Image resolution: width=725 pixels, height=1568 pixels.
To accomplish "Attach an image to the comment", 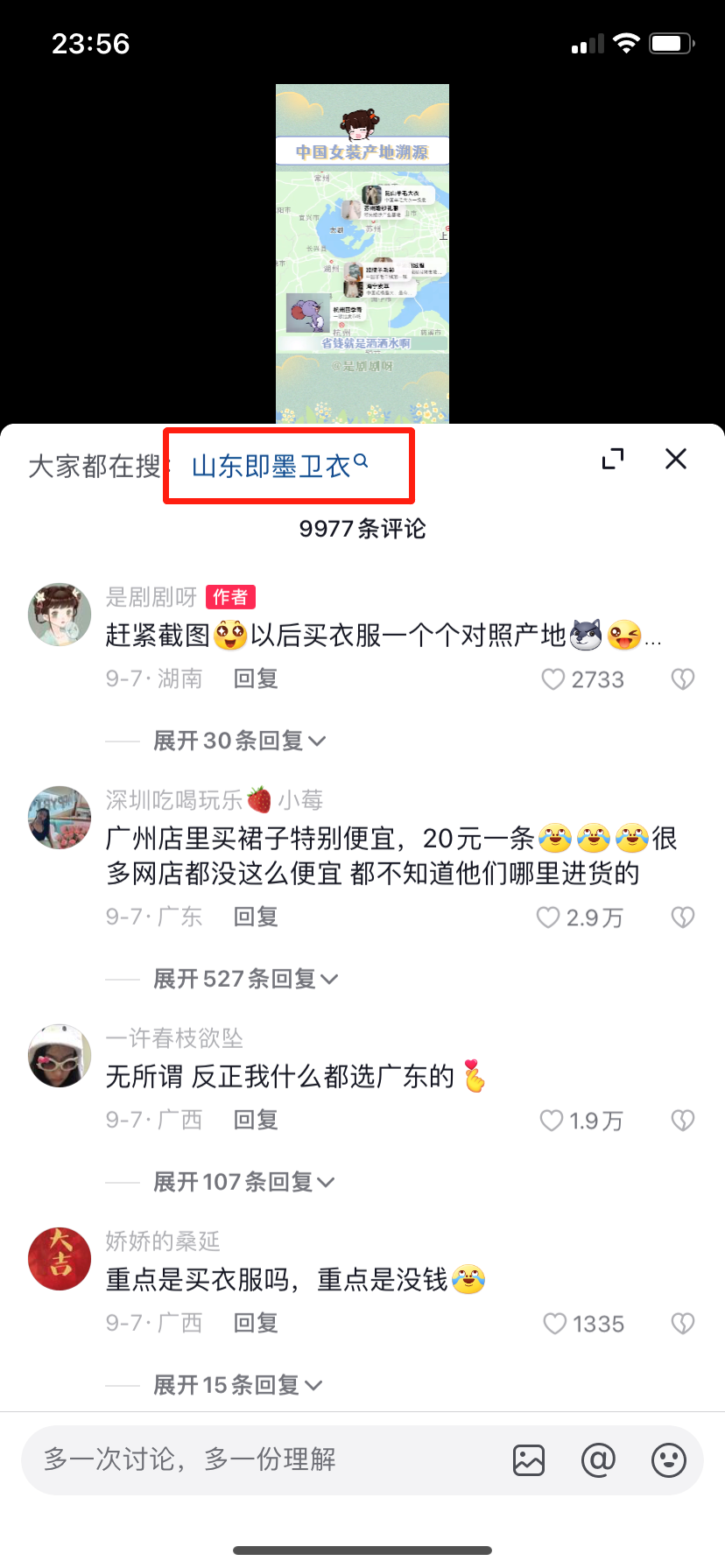I will (529, 1460).
